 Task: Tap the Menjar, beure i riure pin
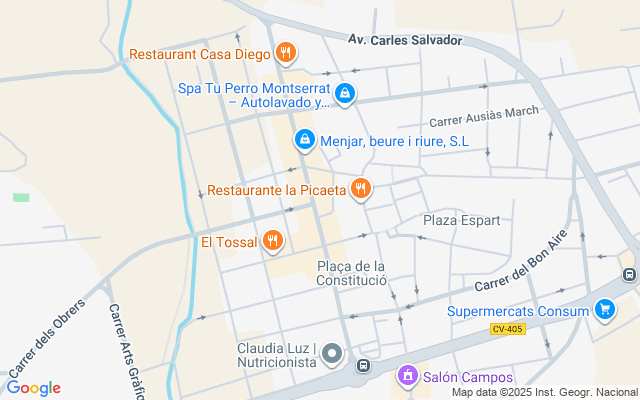coord(304,140)
